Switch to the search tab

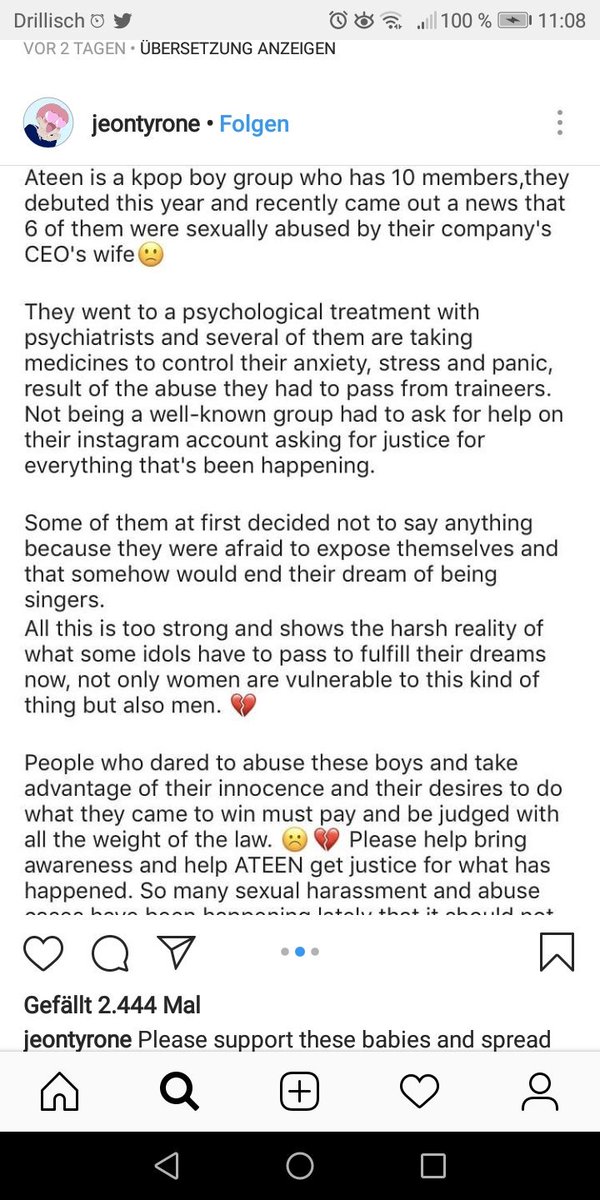click(x=179, y=1090)
